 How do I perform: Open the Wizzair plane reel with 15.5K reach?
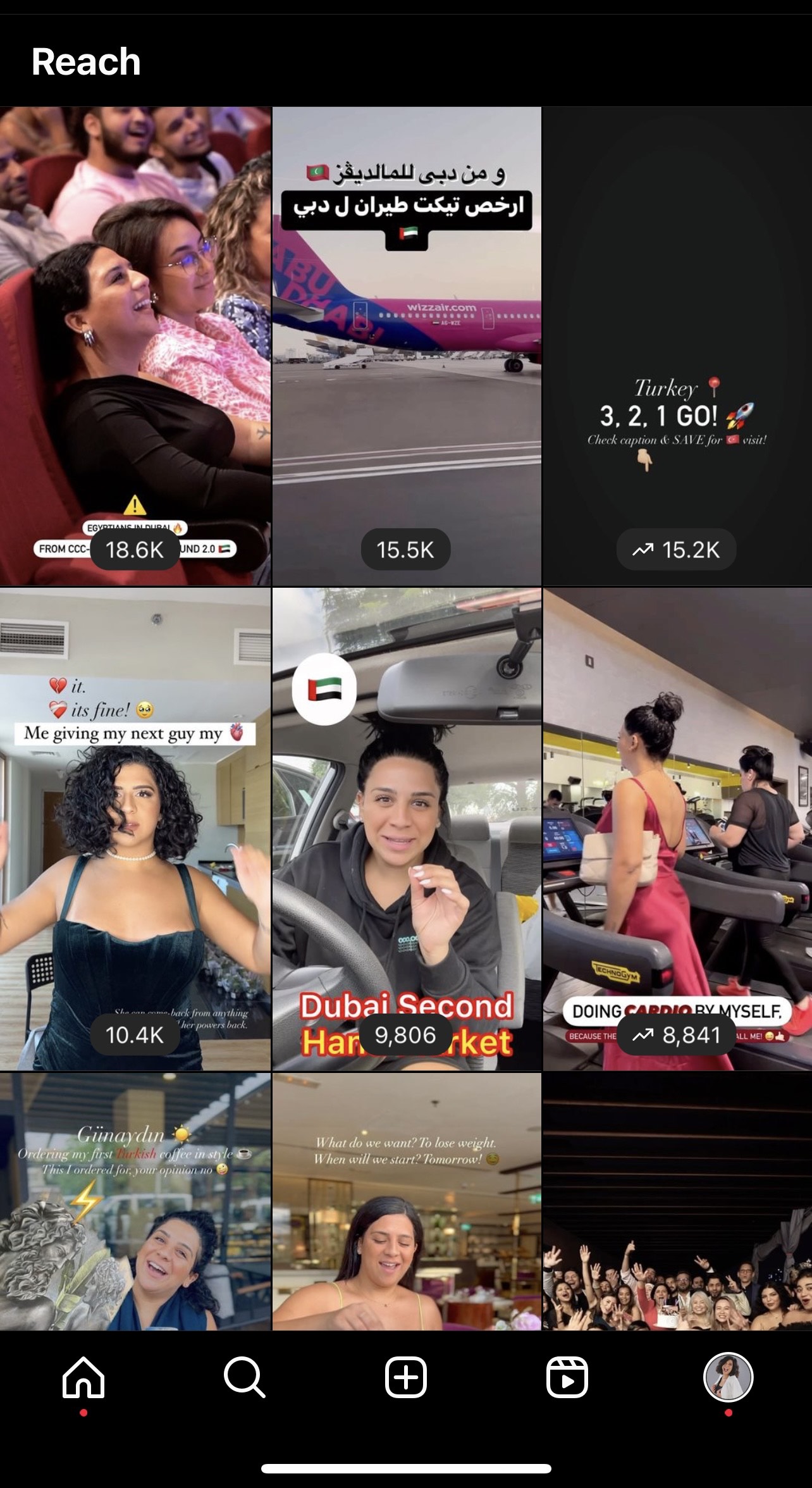click(x=407, y=345)
